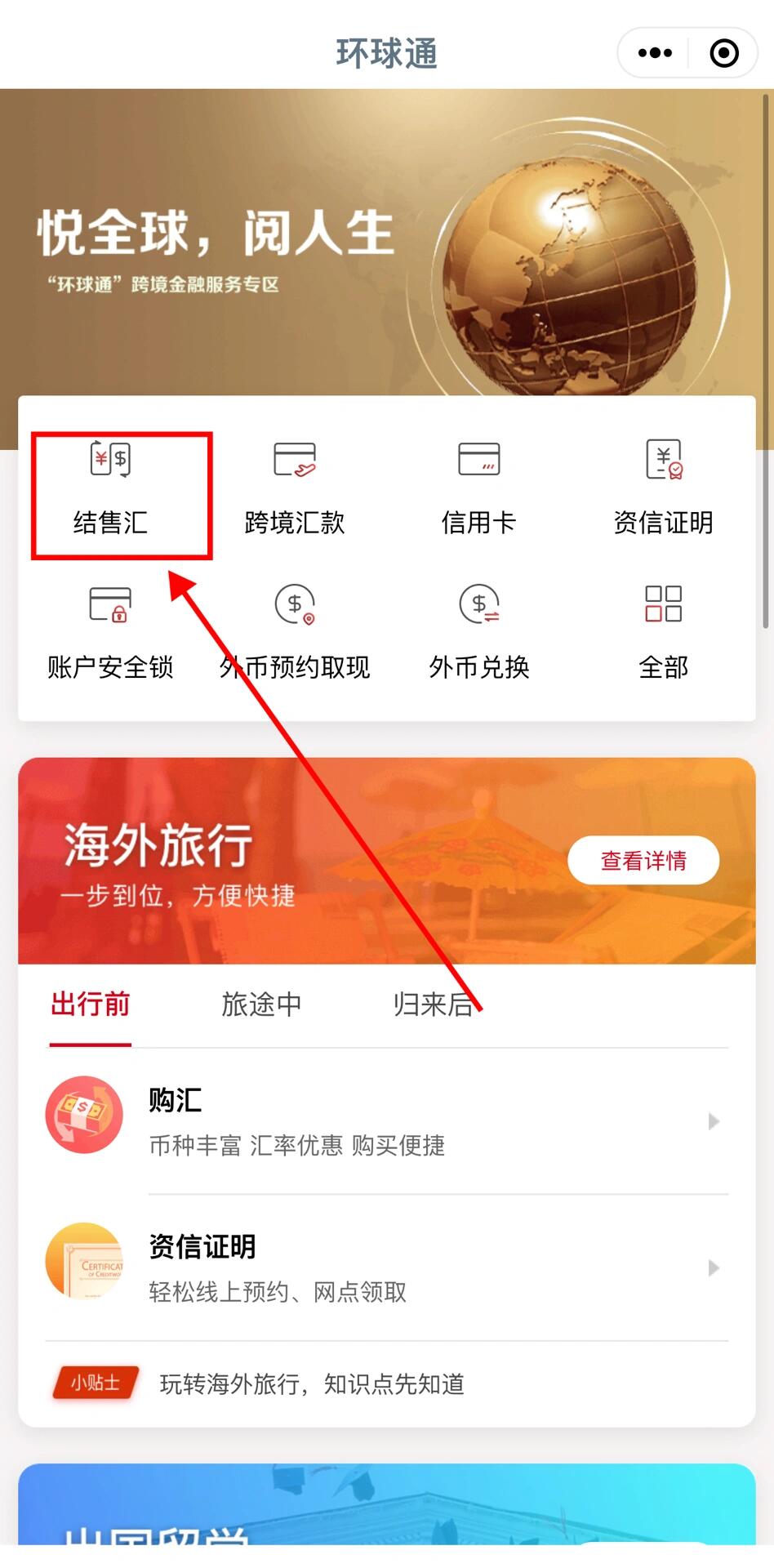View 全部 services
This screenshot has width=774, height=1568.
(x=663, y=635)
